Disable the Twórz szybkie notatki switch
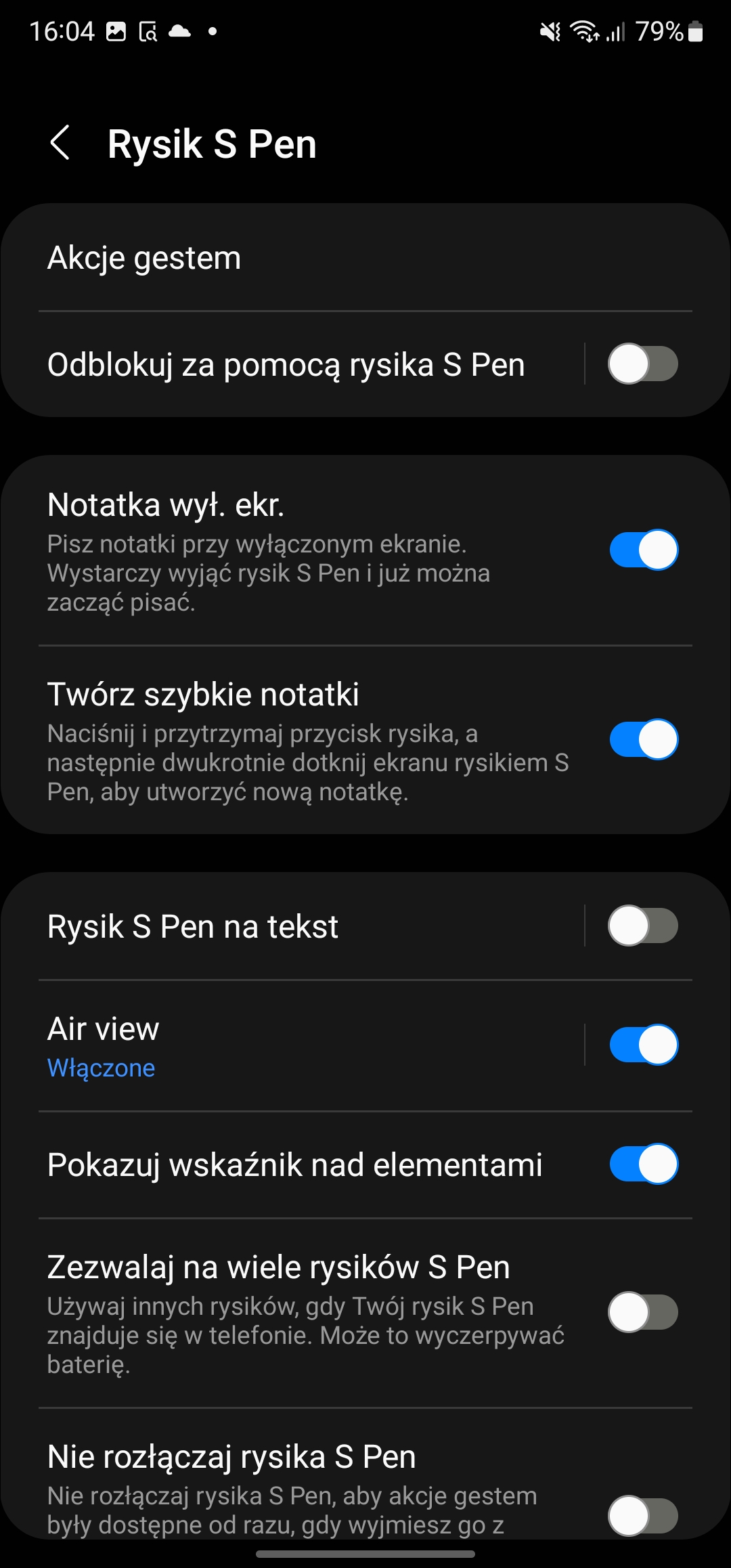The width and height of the screenshot is (731, 1568). 643,739
